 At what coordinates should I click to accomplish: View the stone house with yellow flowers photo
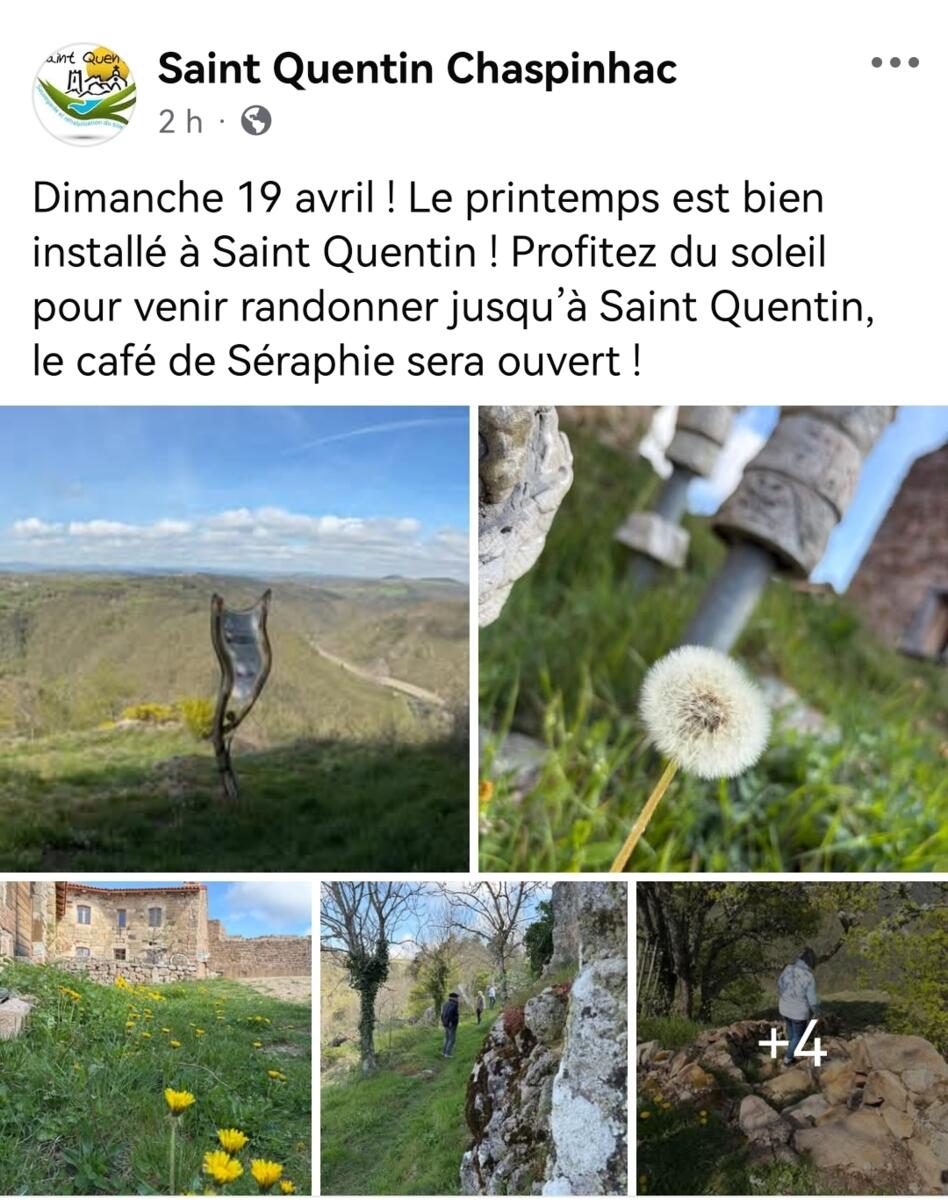coord(156,1037)
